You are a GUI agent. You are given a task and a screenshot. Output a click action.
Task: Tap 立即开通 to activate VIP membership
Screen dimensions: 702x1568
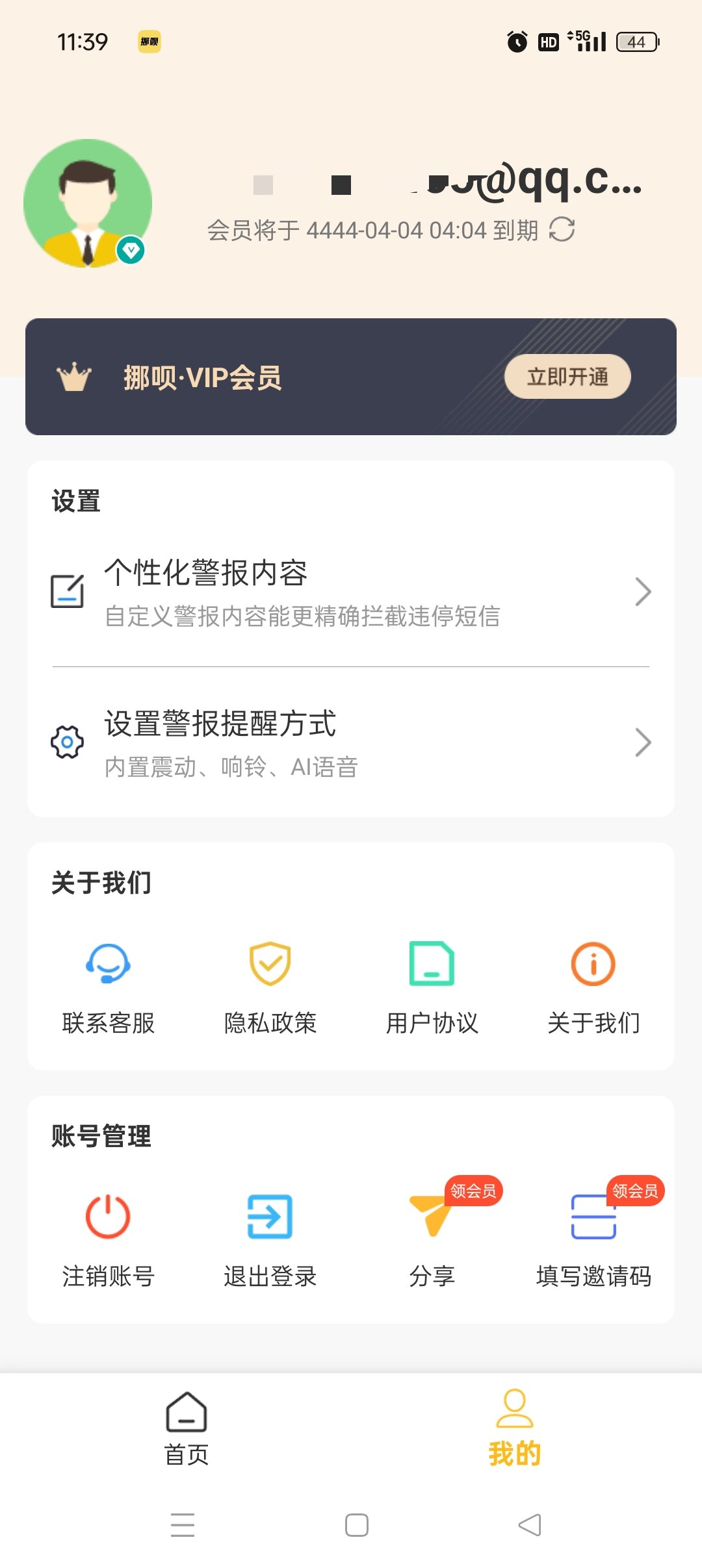(567, 377)
